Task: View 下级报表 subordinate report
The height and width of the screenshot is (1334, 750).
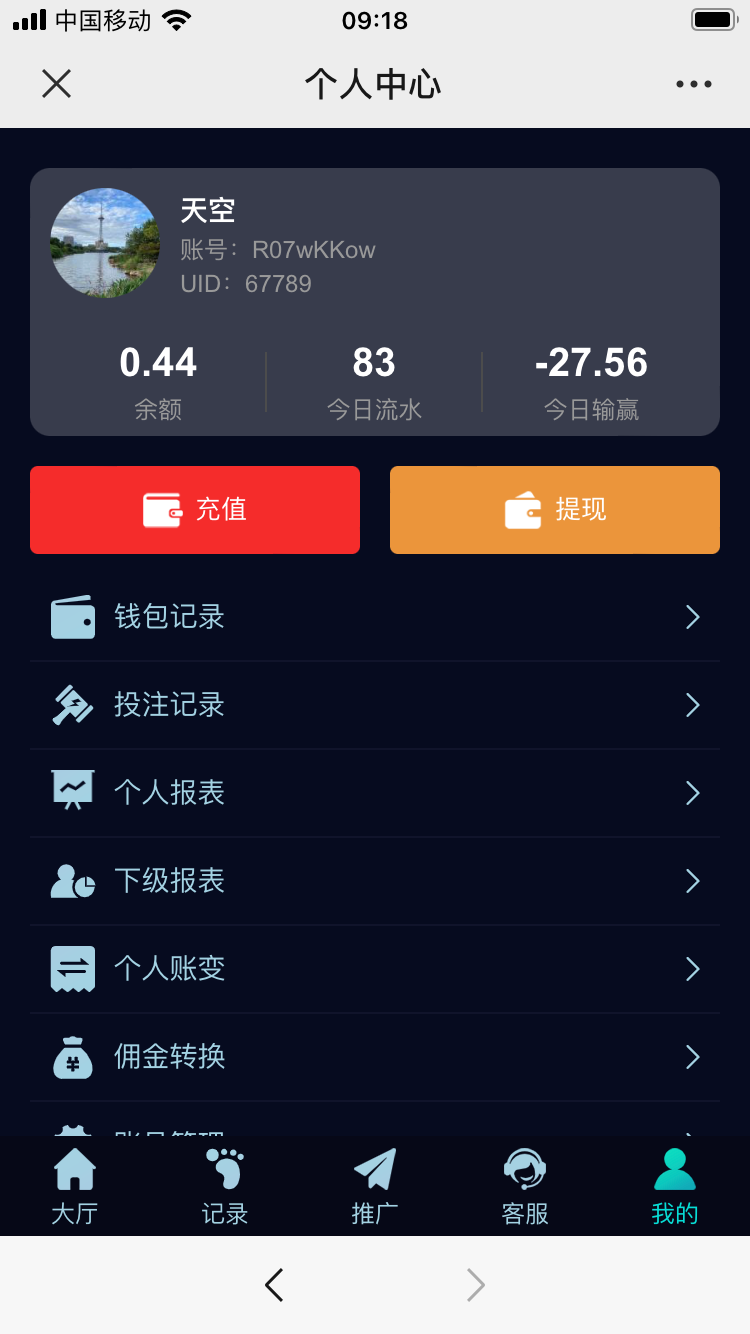Action: (374, 881)
